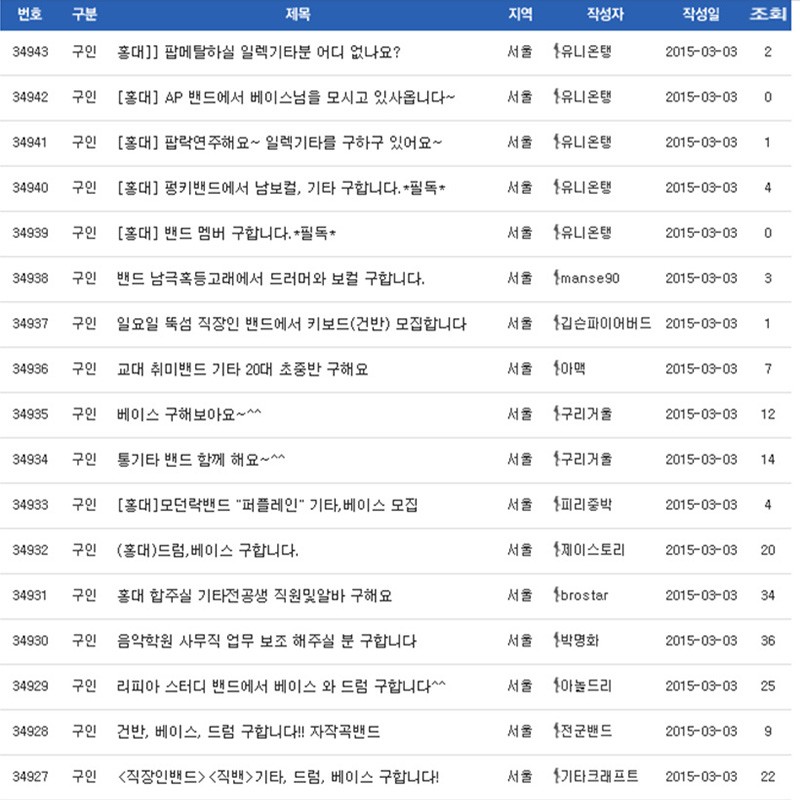The height and width of the screenshot is (800, 800).
Task: Open post 34933 modern rock band 퍼플레인
Action: tap(267, 505)
